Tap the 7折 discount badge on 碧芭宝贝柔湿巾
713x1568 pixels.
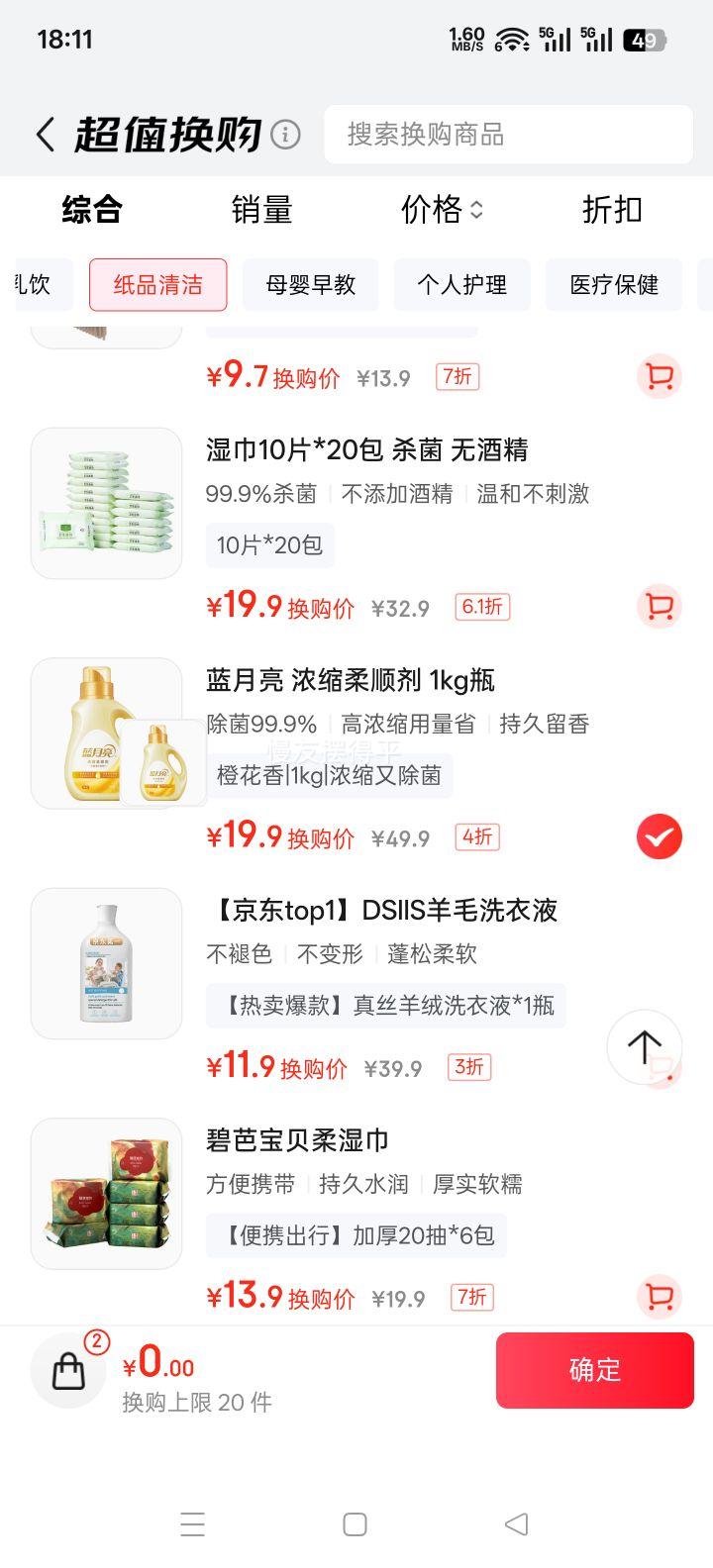pyautogui.click(x=472, y=1297)
